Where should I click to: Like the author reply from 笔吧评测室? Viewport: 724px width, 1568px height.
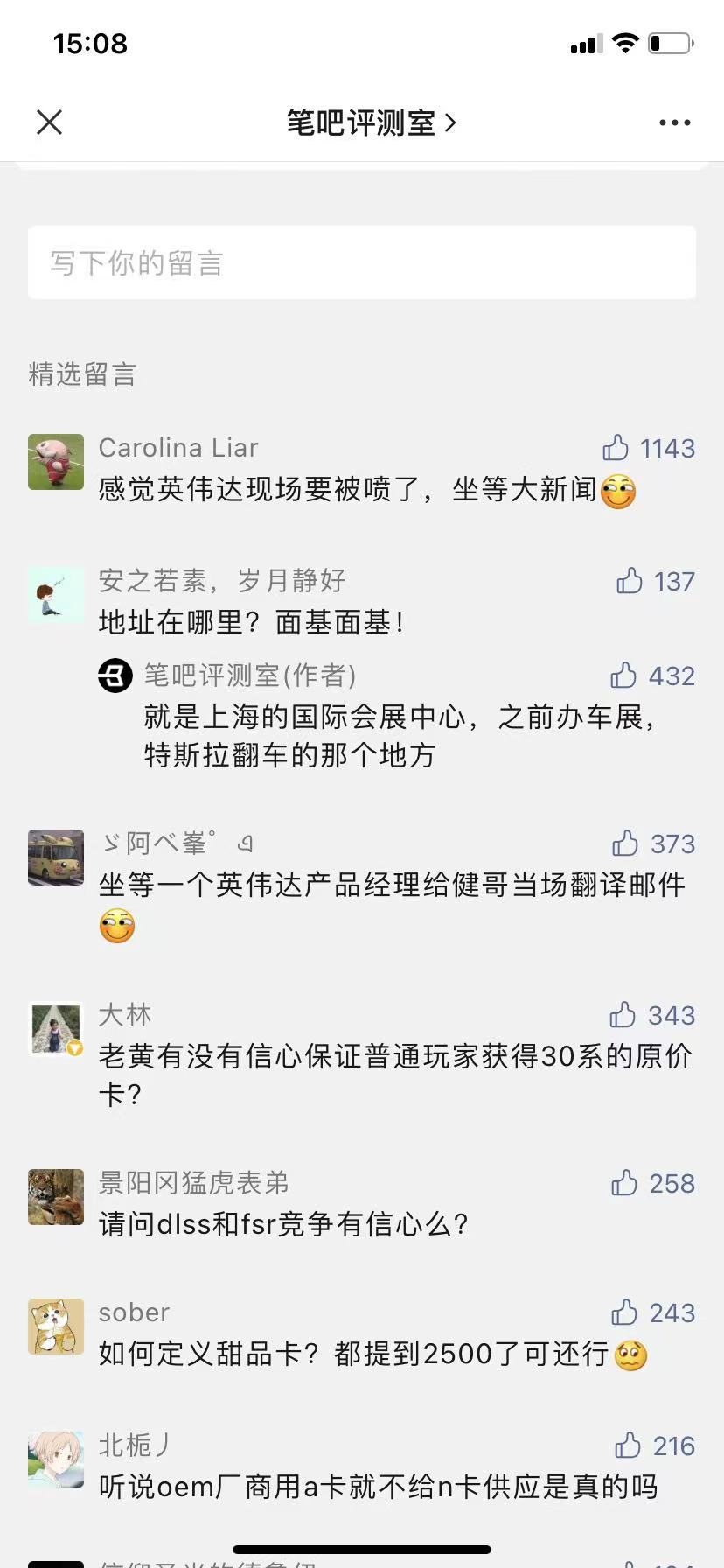[x=623, y=675]
